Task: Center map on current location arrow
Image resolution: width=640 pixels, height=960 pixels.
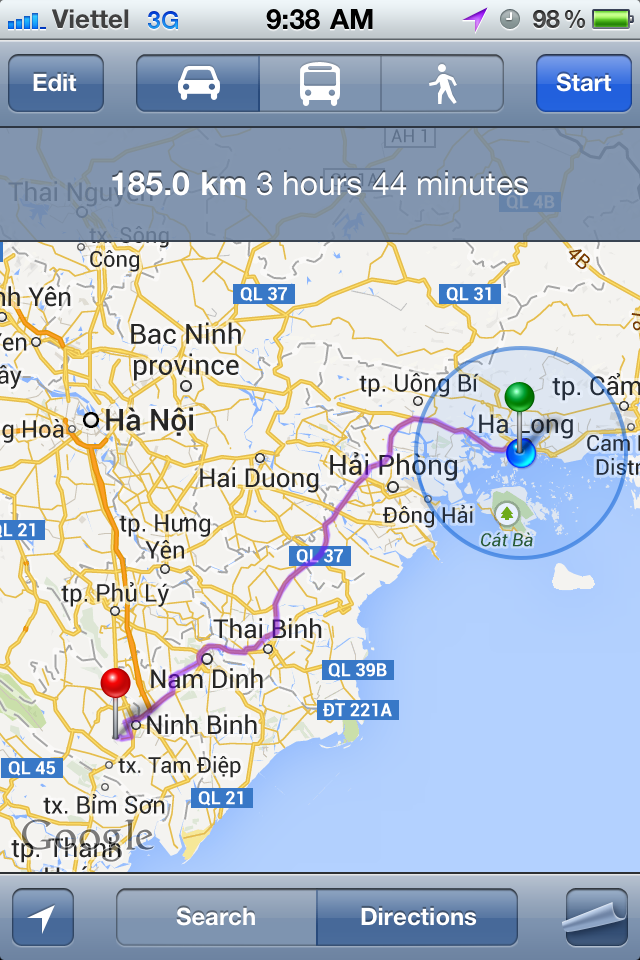Action: click(x=43, y=917)
